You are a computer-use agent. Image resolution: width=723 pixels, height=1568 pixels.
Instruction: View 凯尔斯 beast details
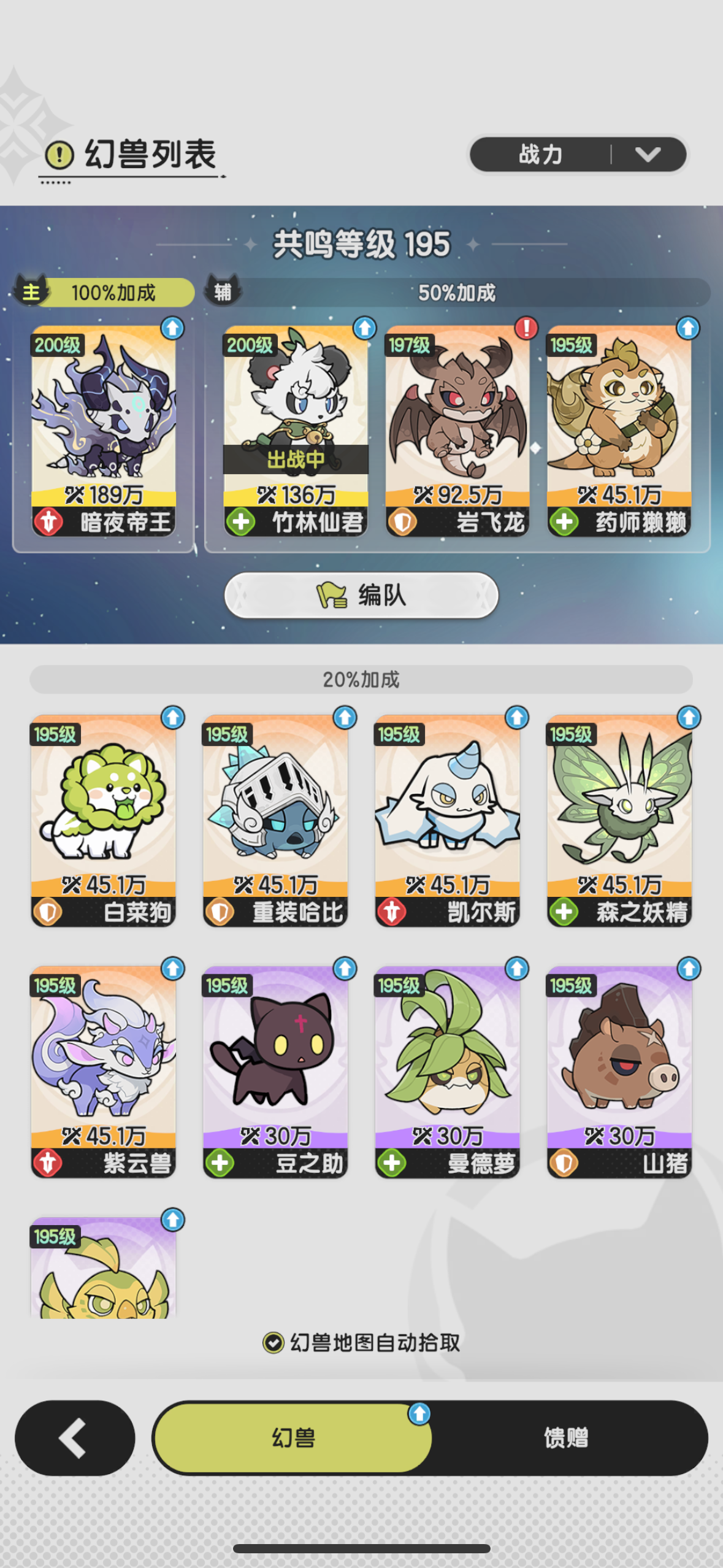[448, 821]
